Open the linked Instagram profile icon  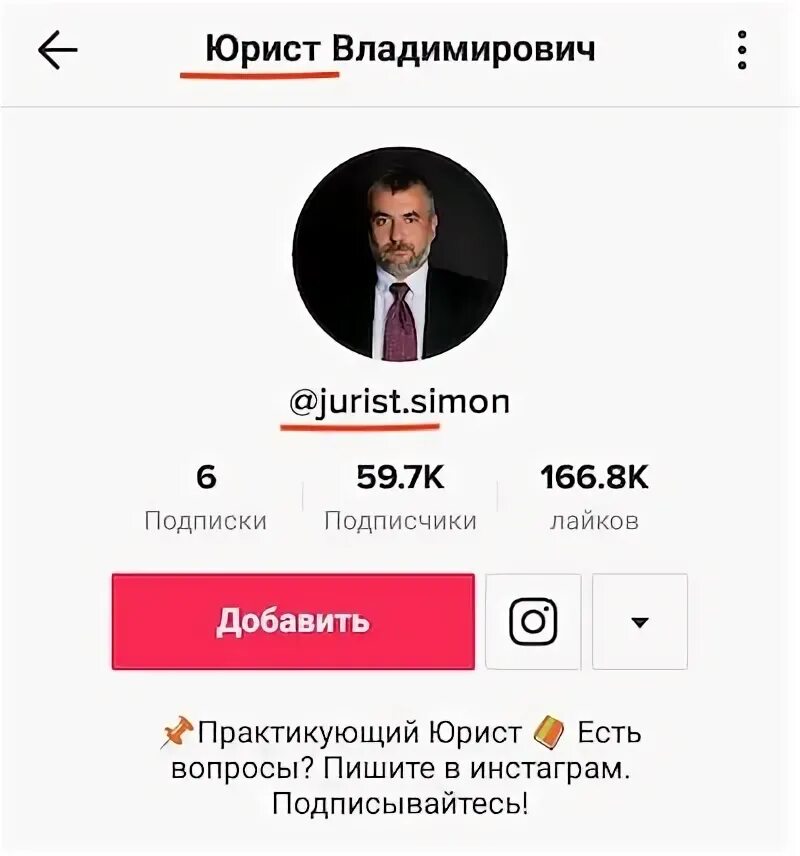tap(533, 621)
